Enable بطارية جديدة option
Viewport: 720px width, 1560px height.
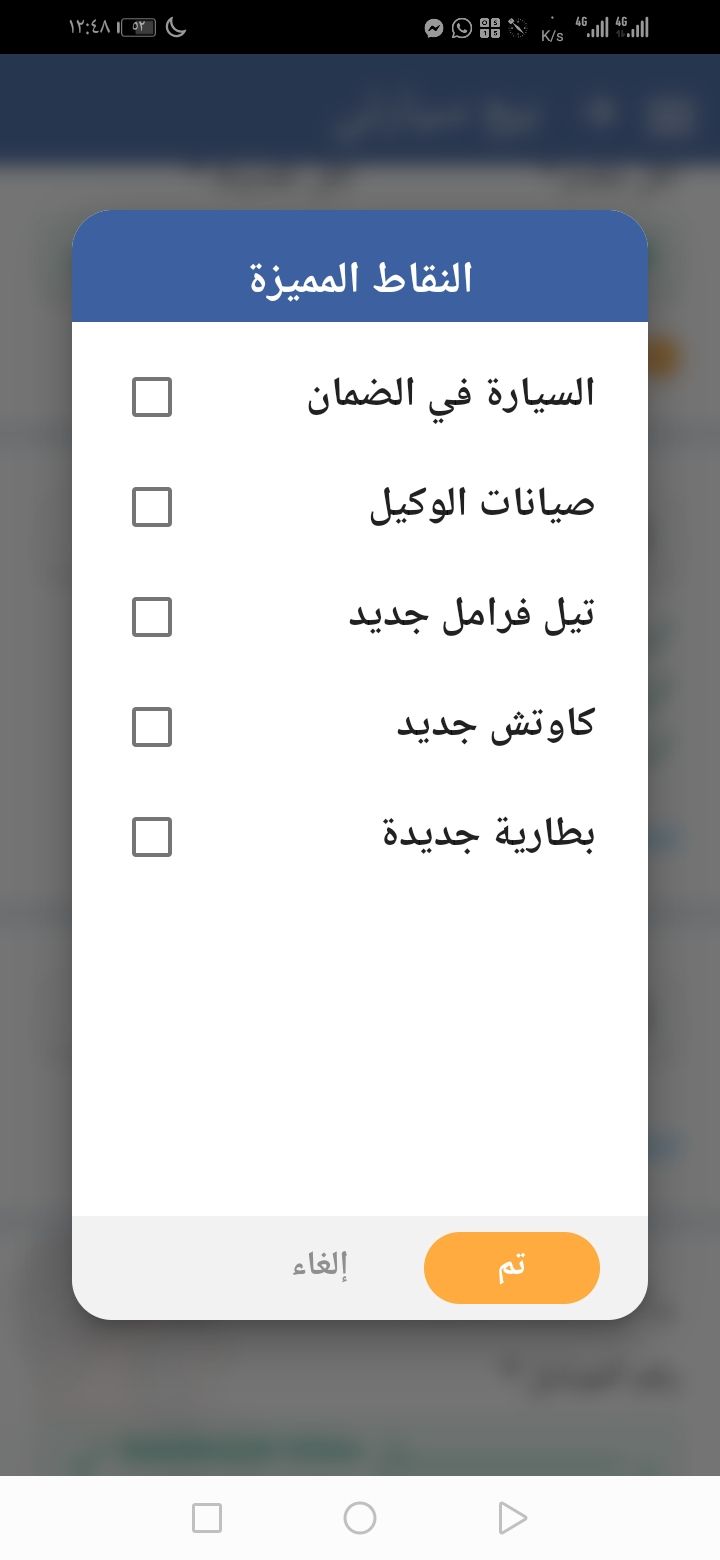(x=151, y=837)
